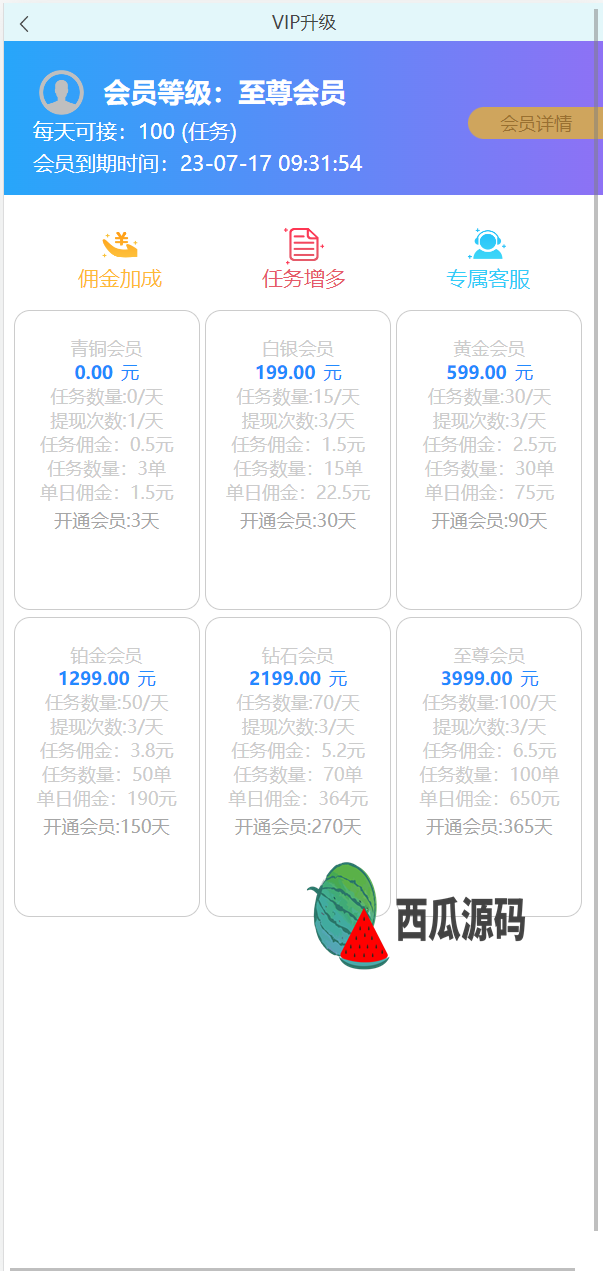Open the 会员详情 button
Viewport: 603px width, 1271px height.
coord(535,123)
